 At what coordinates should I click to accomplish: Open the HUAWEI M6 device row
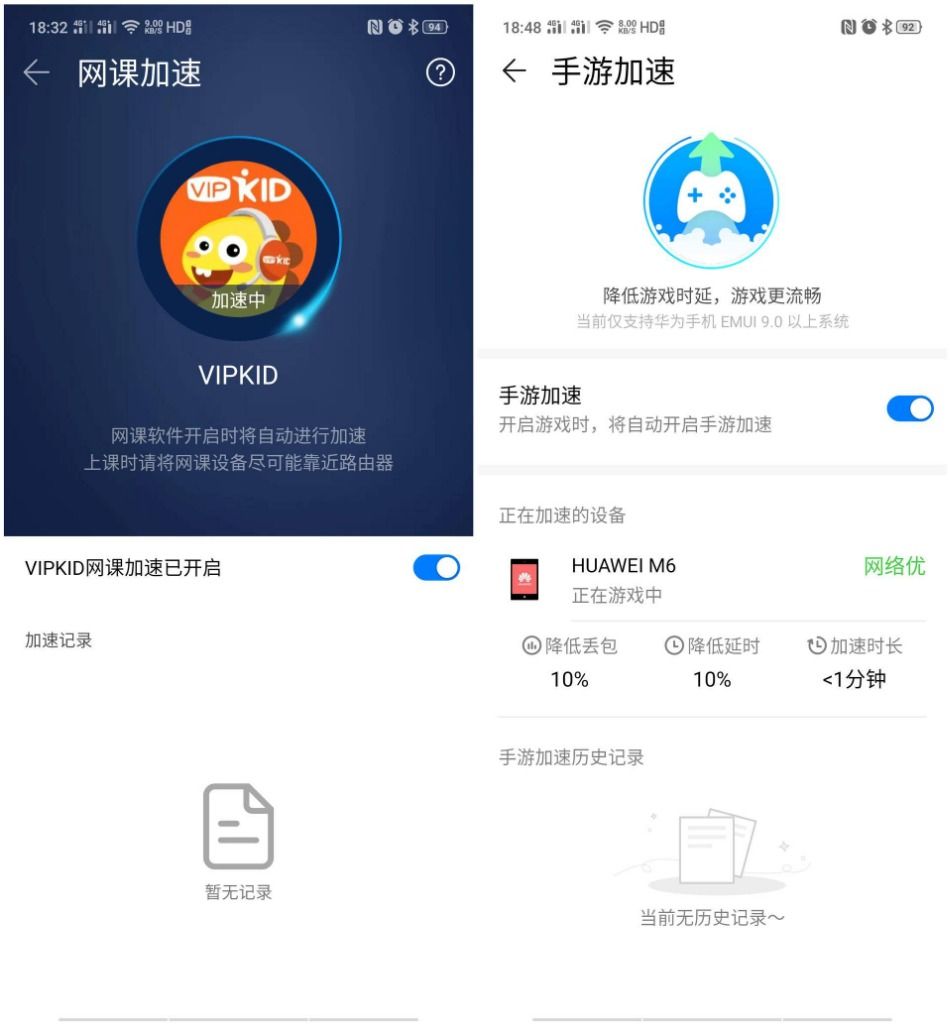[712, 580]
